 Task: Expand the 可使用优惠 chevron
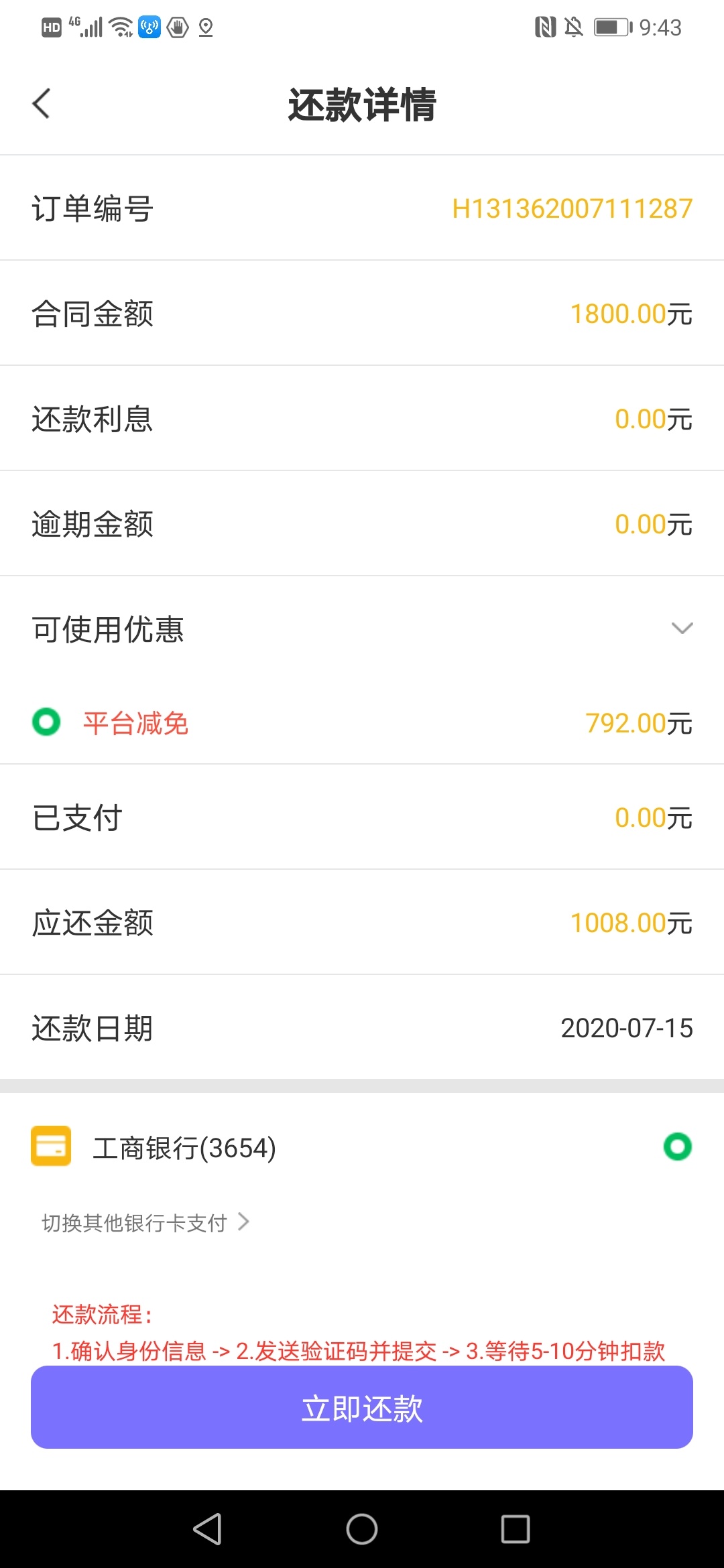[682, 628]
